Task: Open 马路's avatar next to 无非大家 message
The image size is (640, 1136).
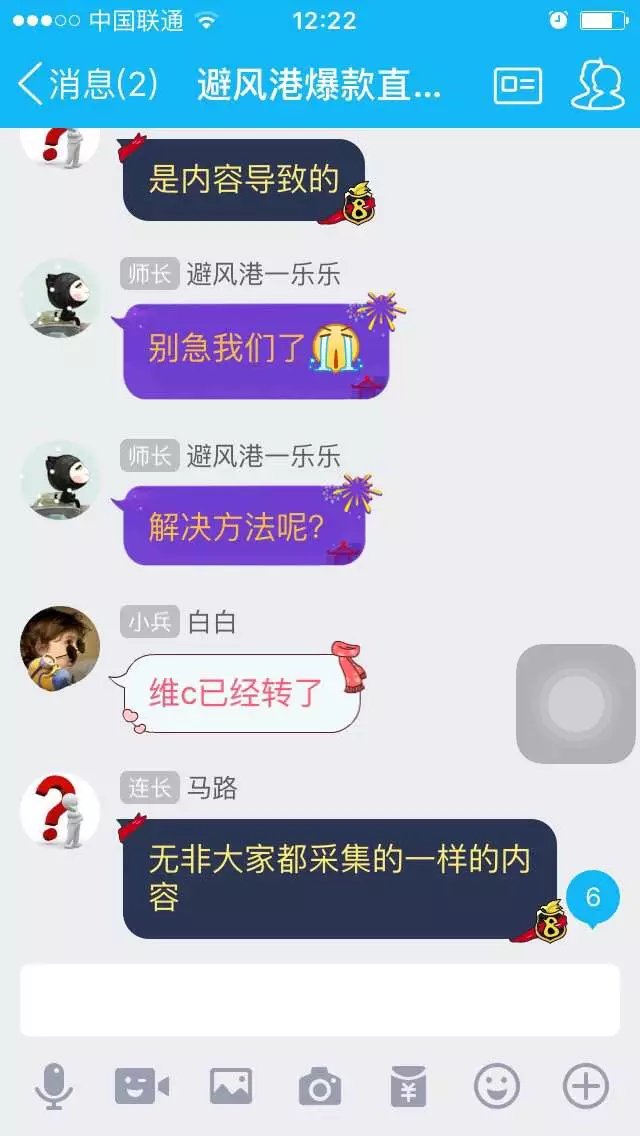Action: (60, 810)
